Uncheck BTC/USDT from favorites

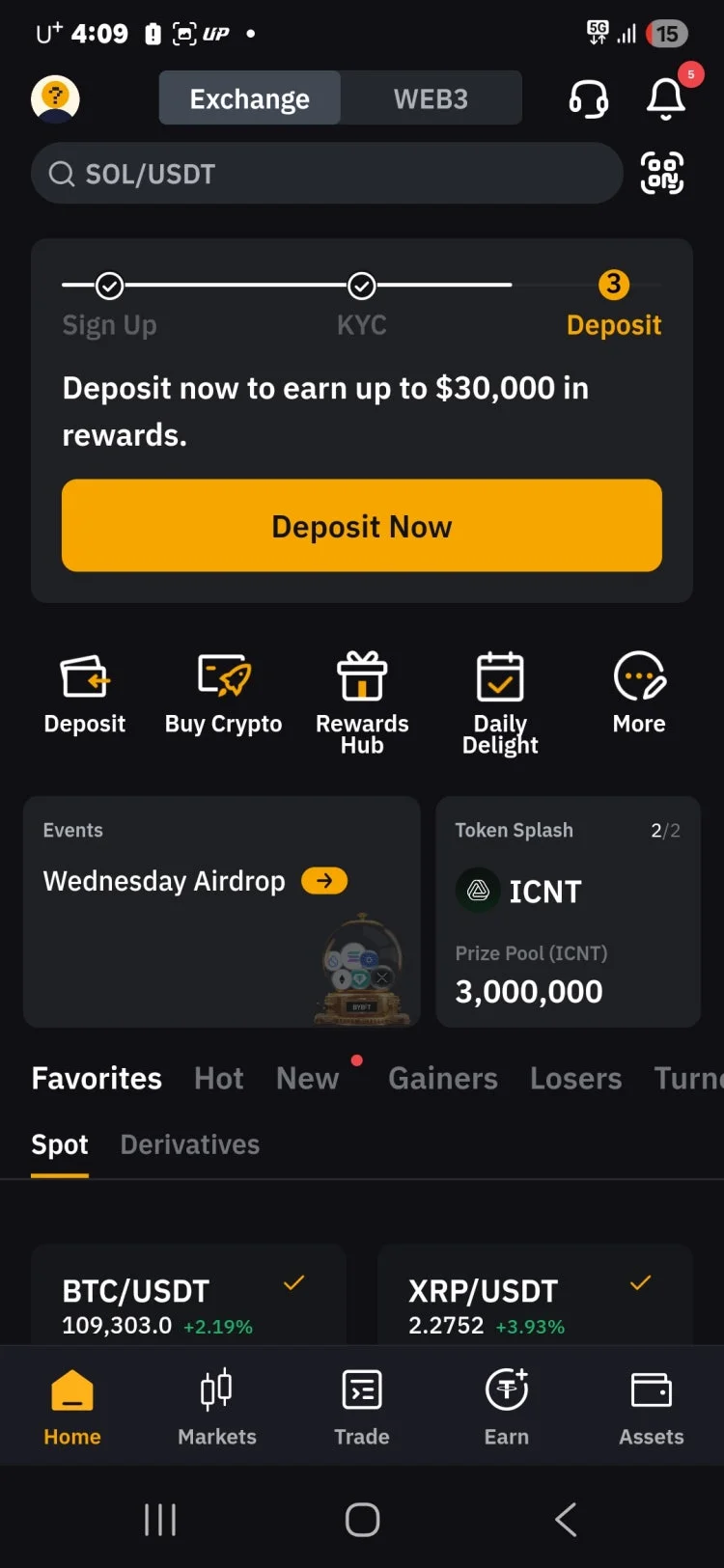click(x=293, y=1283)
